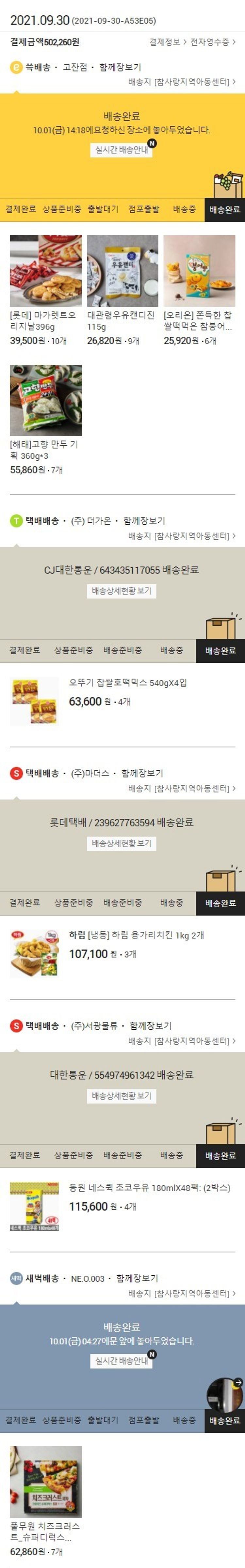The image size is (245, 1568).
Task: Open 실시간 배송안내 for 쓱배송 order
Action: click(122, 149)
